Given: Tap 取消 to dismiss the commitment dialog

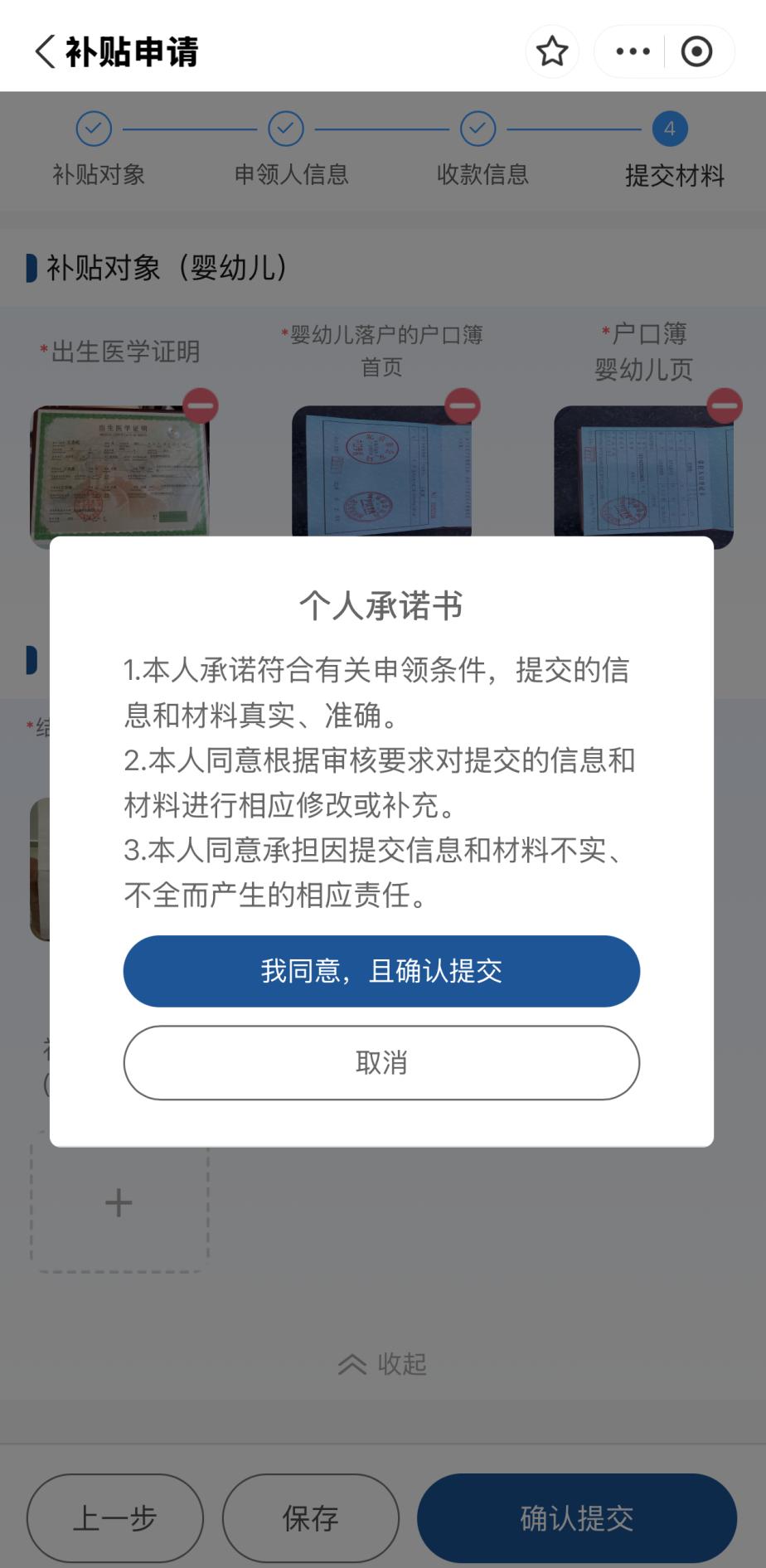Looking at the screenshot, I should [381, 1062].
